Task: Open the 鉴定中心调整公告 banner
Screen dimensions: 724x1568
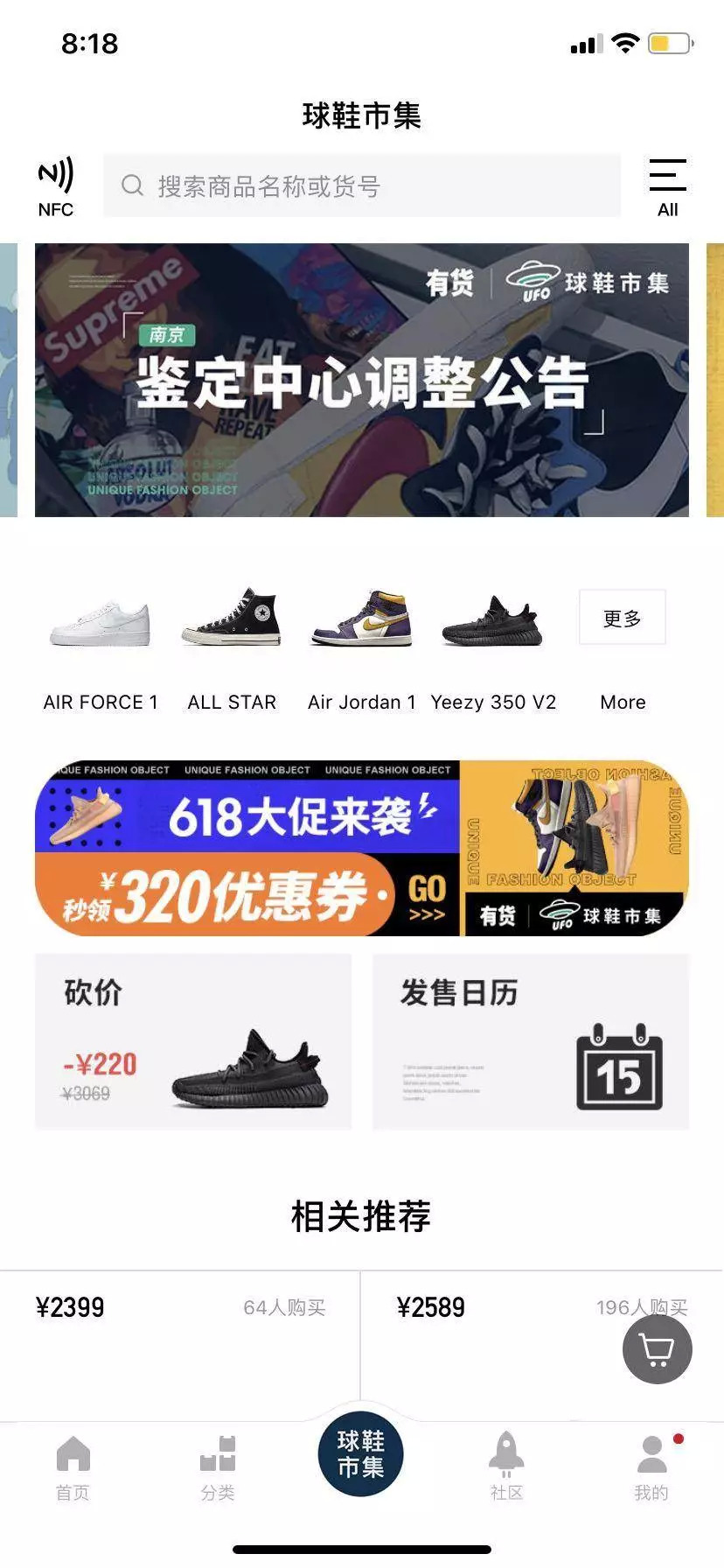Action: coord(362,380)
